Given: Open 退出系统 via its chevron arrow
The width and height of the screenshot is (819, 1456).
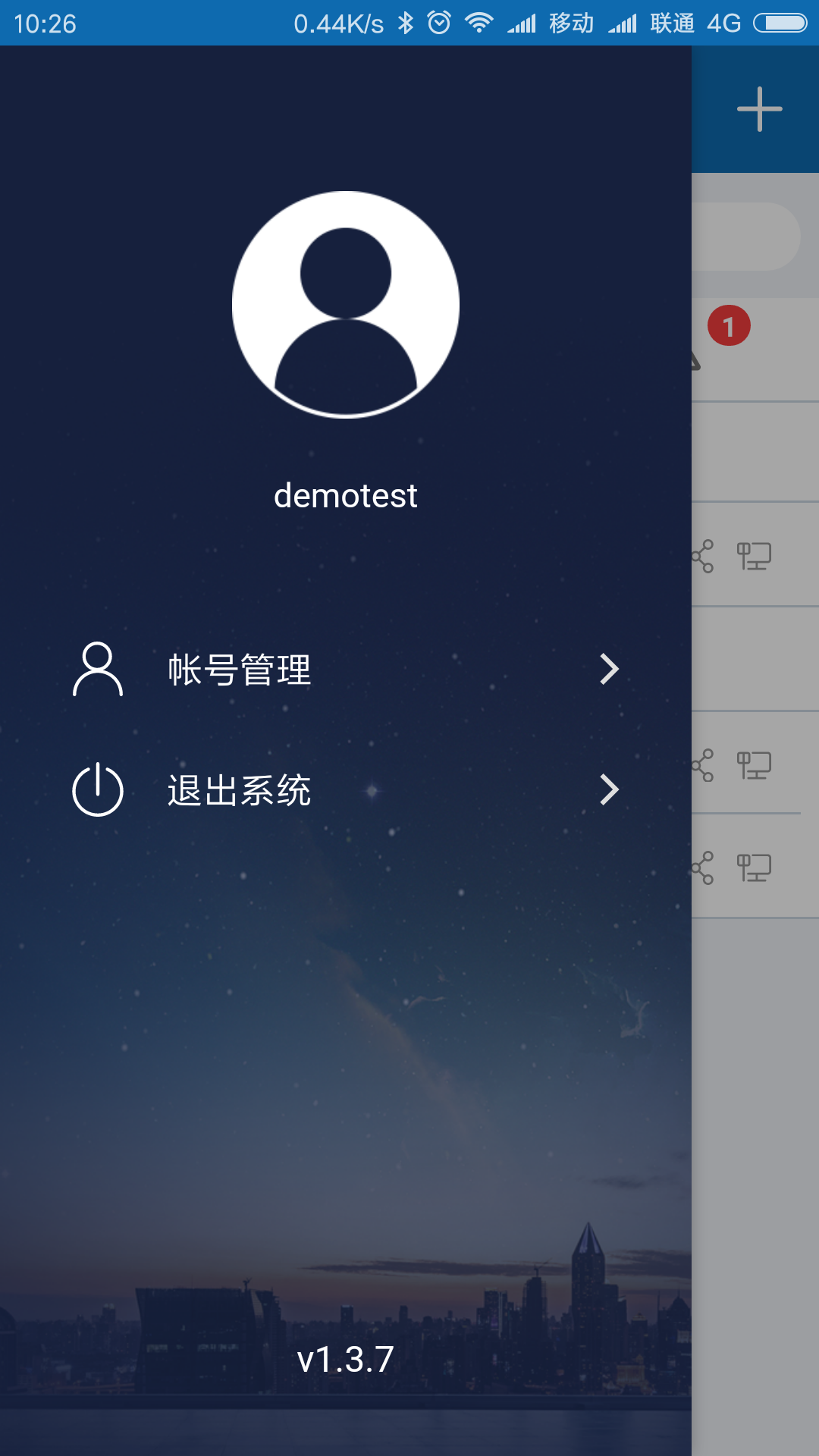Looking at the screenshot, I should pyautogui.click(x=610, y=790).
